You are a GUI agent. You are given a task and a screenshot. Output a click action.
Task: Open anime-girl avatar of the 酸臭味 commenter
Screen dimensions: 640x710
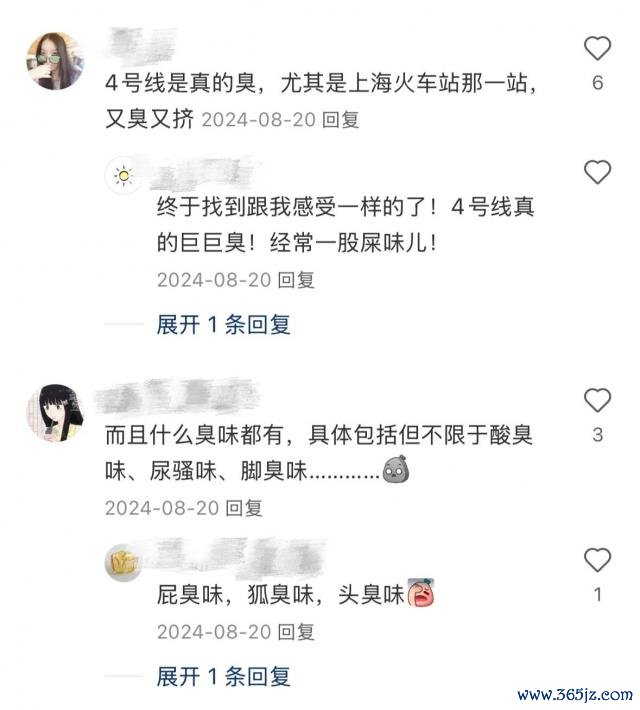click(53, 412)
